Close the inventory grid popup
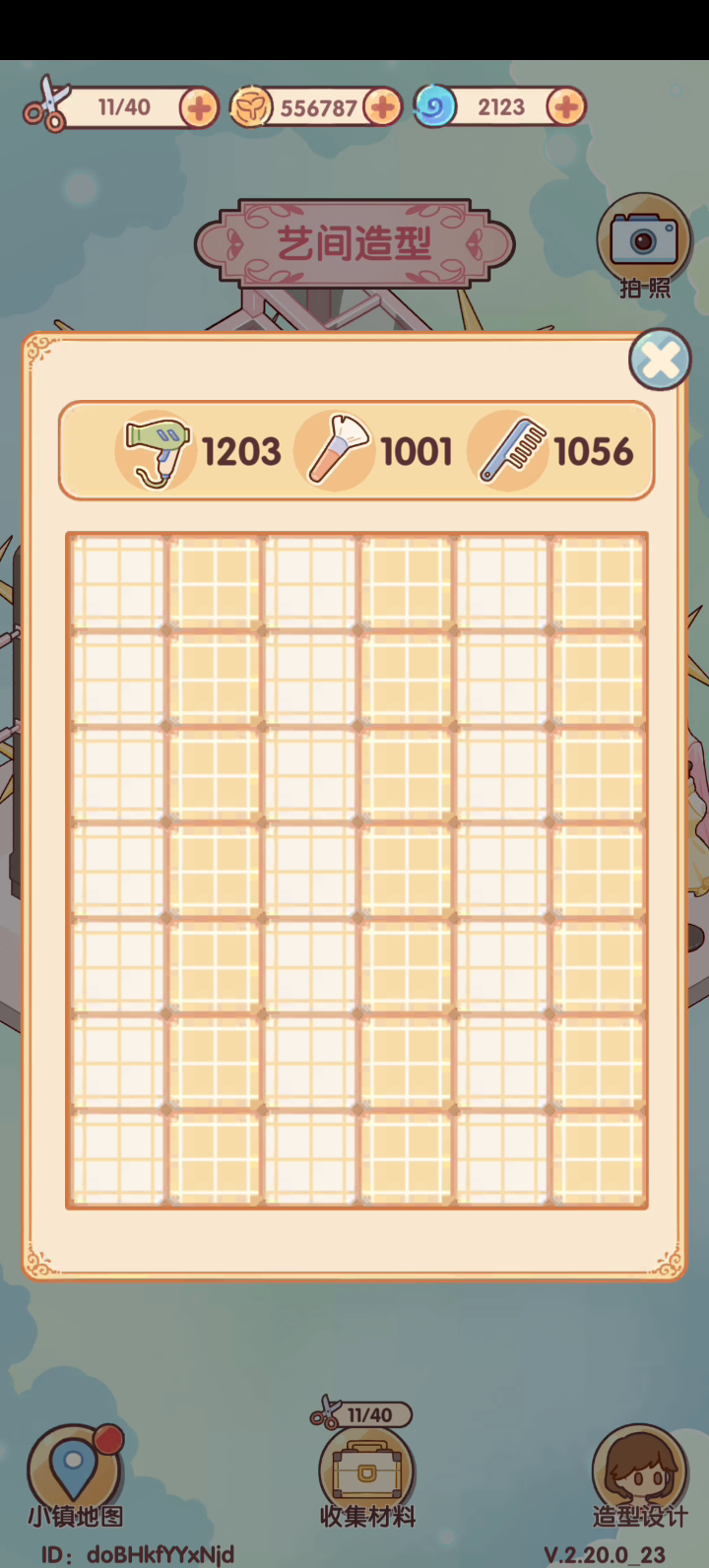The height and width of the screenshot is (1568, 709). pyautogui.click(x=660, y=359)
